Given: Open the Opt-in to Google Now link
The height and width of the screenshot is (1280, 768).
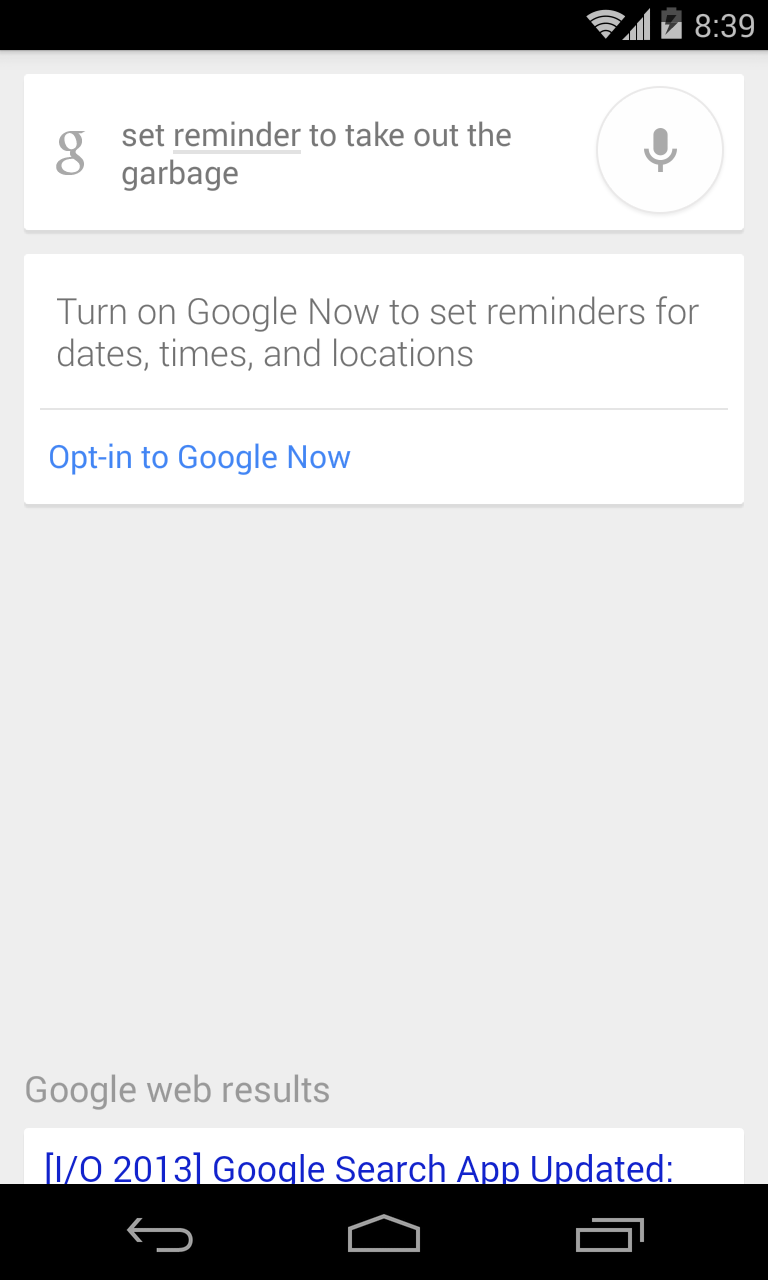Looking at the screenshot, I should coord(199,457).
